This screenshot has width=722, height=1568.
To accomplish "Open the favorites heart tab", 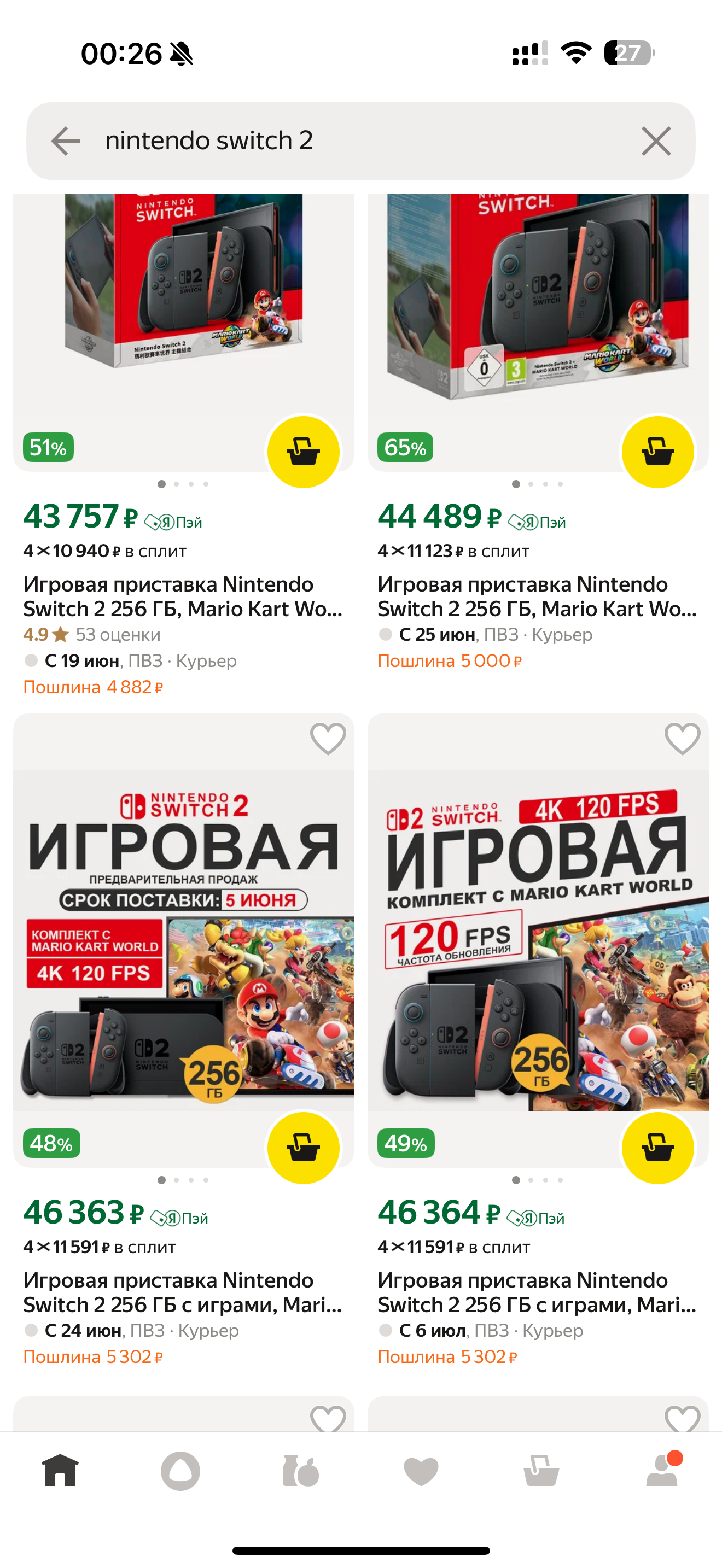I will point(421,1471).
